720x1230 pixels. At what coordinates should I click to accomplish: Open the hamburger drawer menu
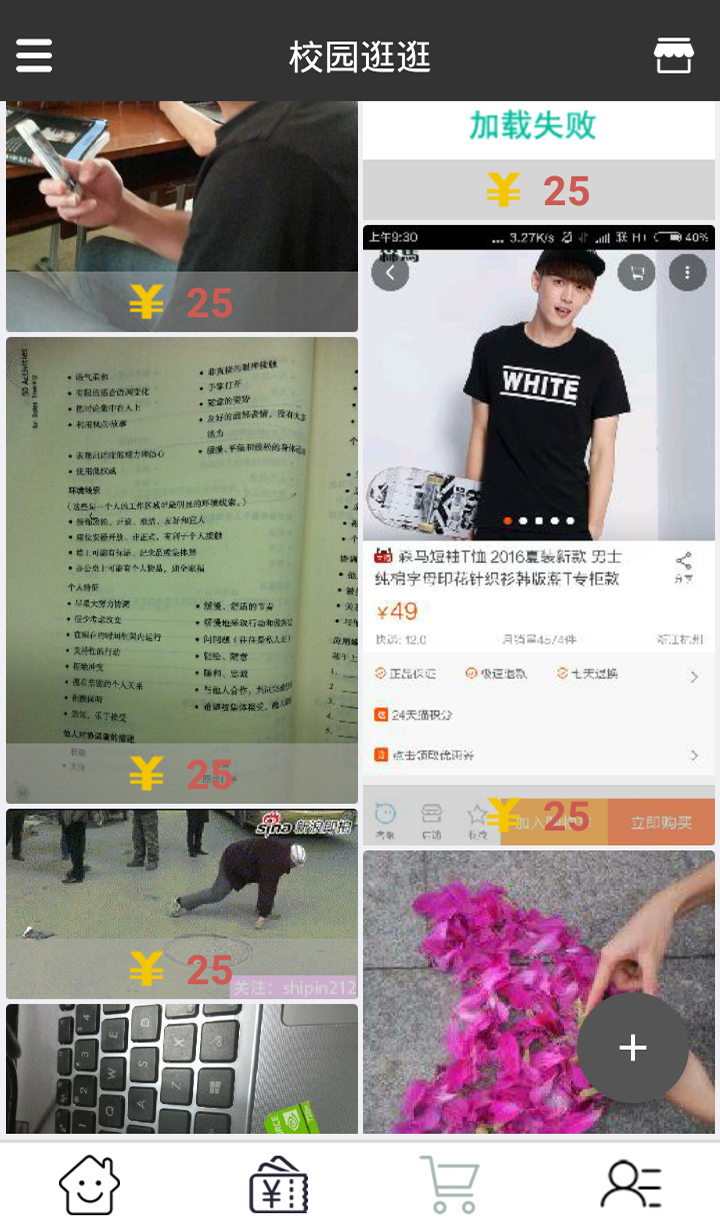pos(34,55)
